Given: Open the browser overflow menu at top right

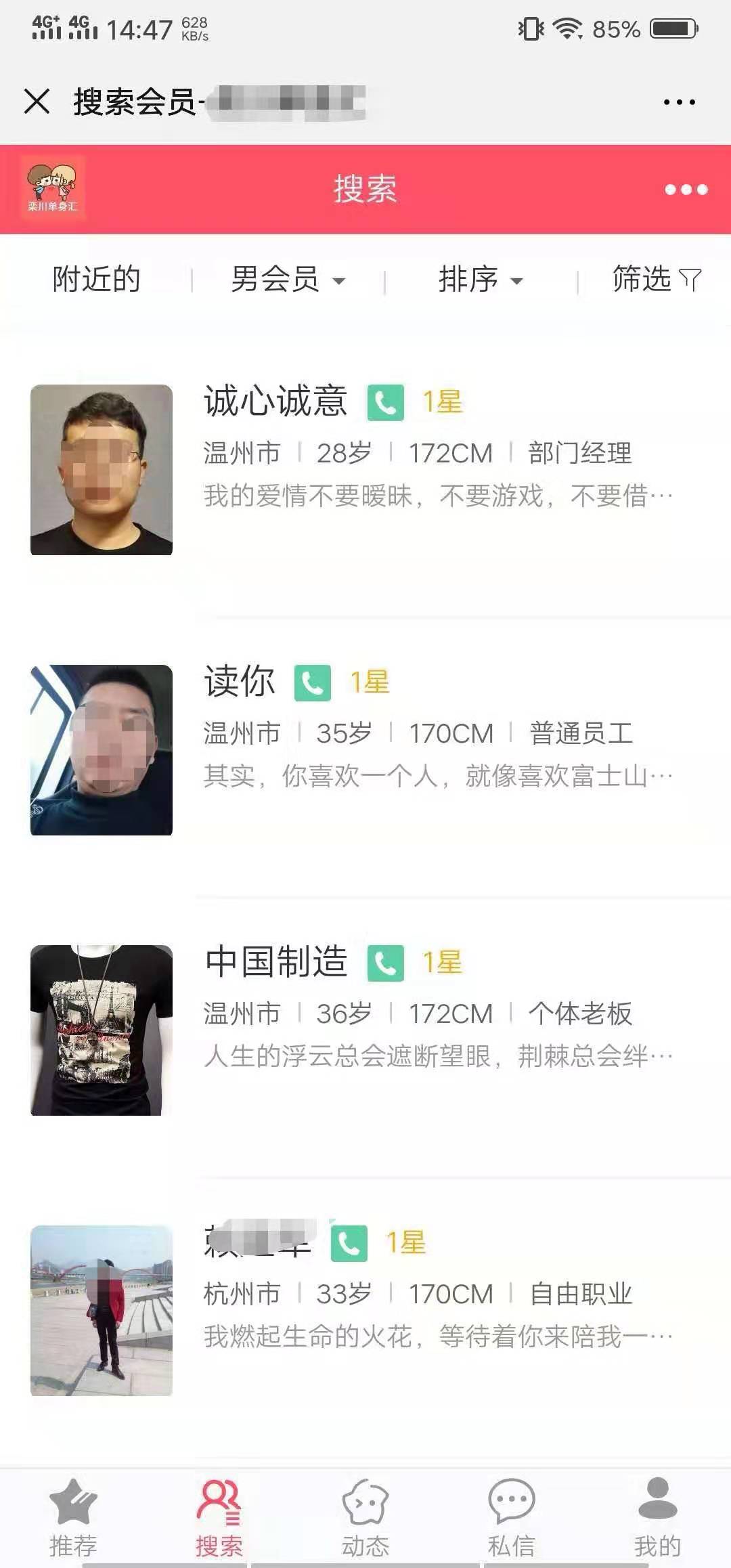Looking at the screenshot, I should [x=679, y=102].
